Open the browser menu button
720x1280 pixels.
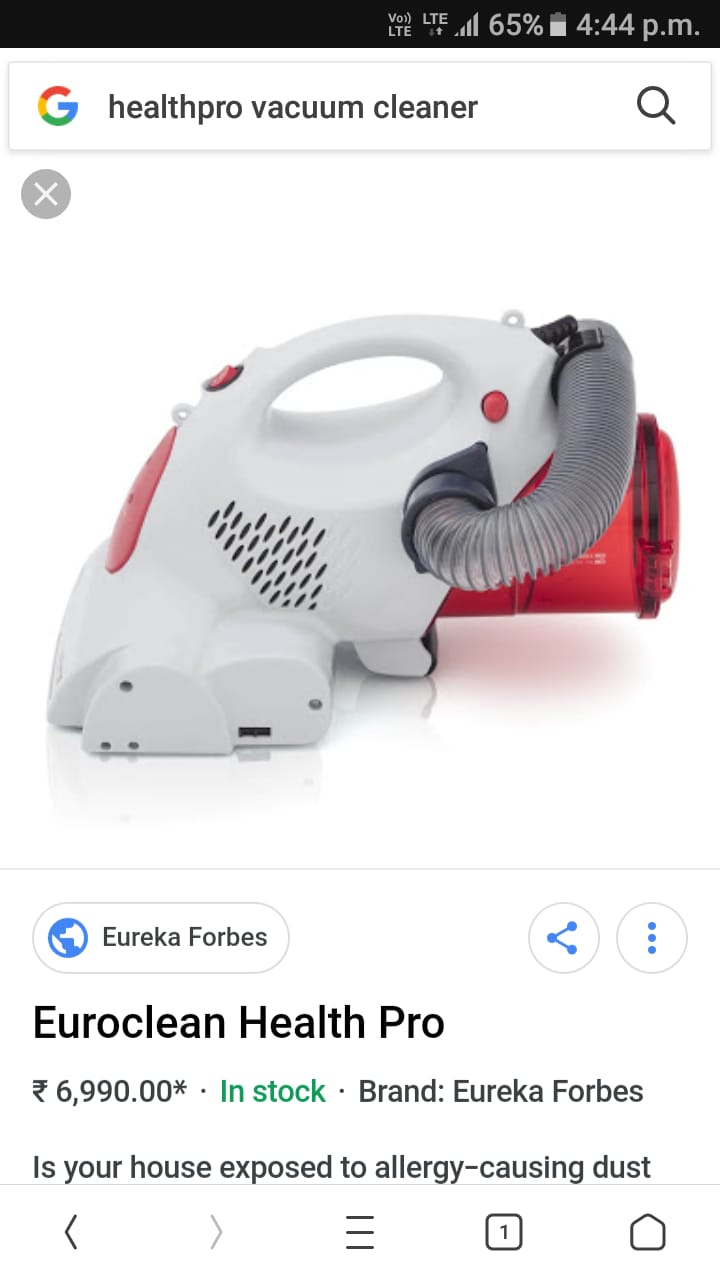(x=360, y=1233)
